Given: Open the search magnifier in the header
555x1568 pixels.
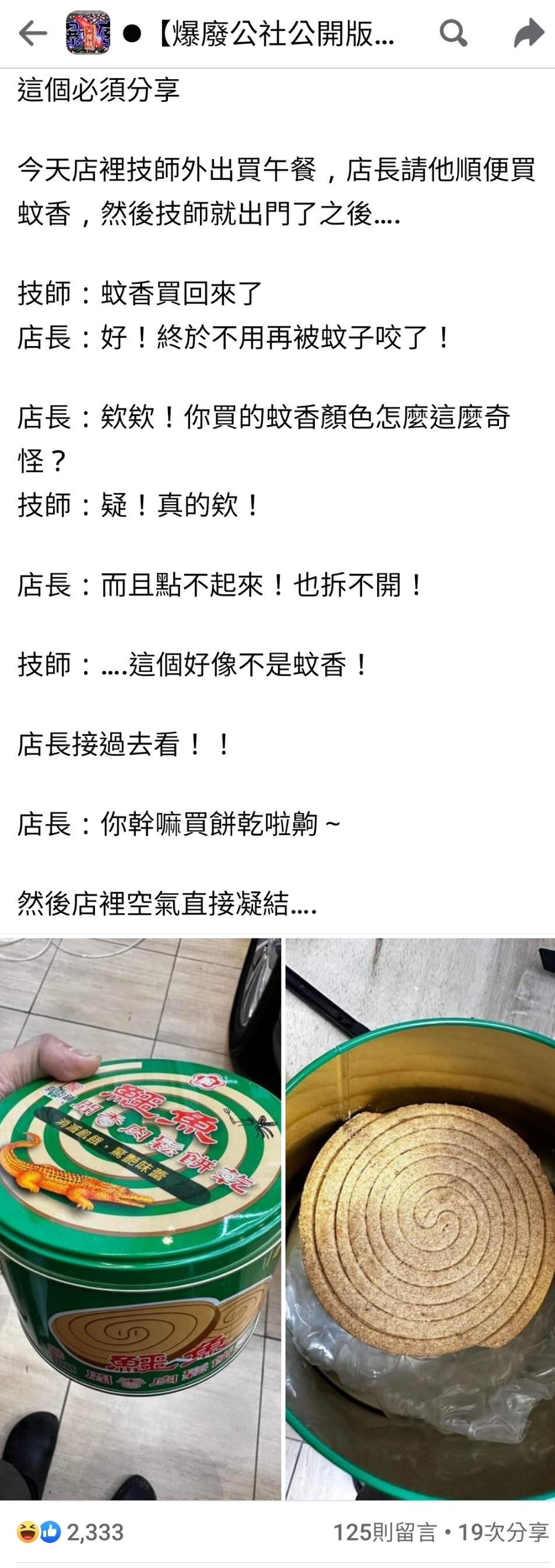Looking at the screenshot, I should (453, 33).
